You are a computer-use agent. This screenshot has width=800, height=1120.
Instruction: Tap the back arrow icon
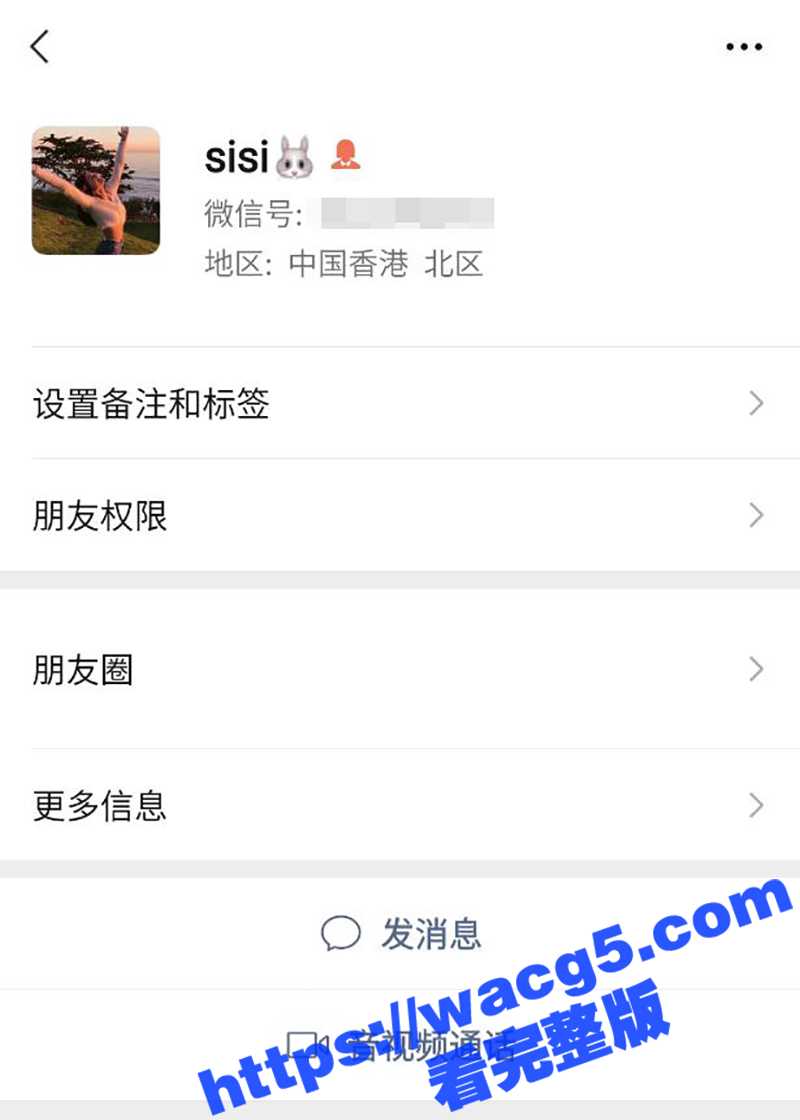[40, 46]
